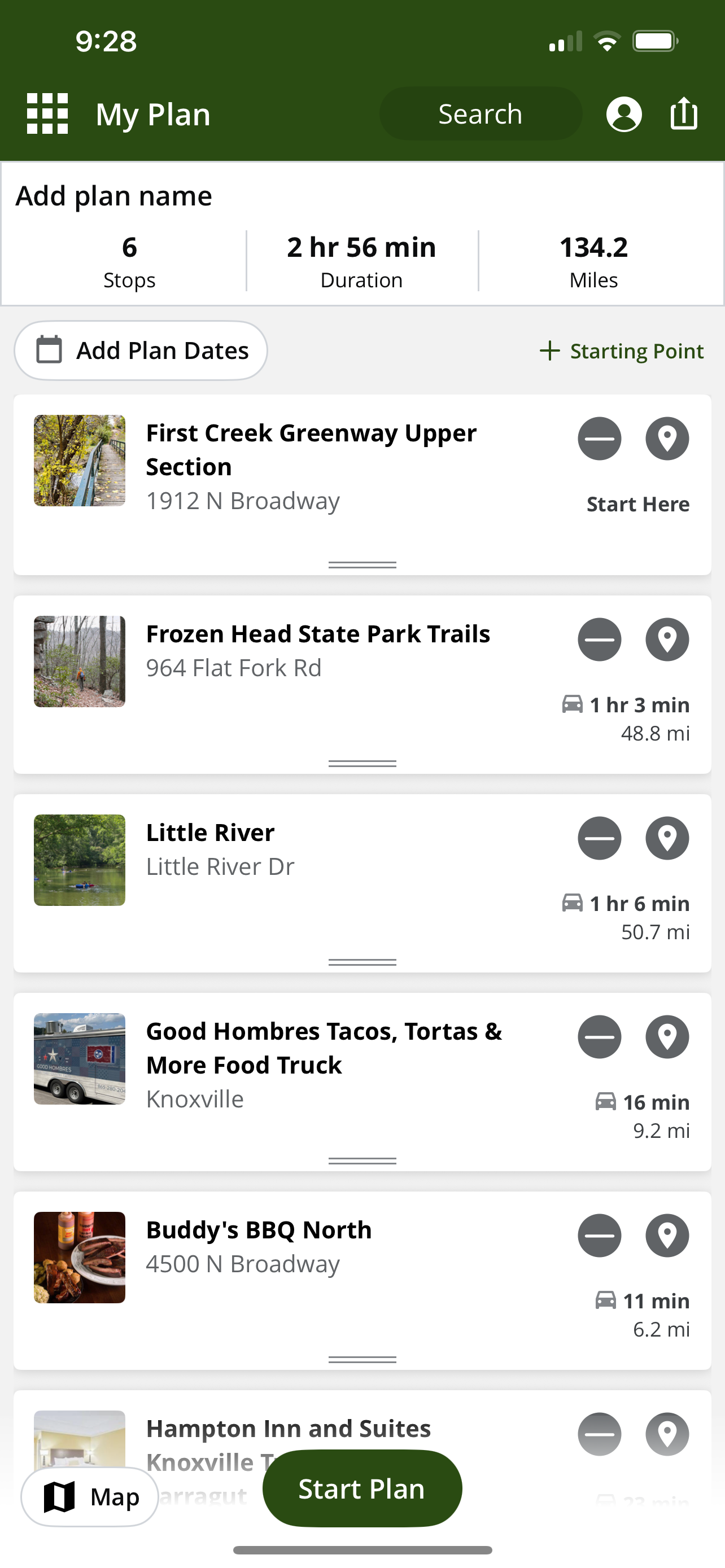This screenshot has width=725, height=1568.
Task: Add a Starting Point
Action: (x=622, y=351)
